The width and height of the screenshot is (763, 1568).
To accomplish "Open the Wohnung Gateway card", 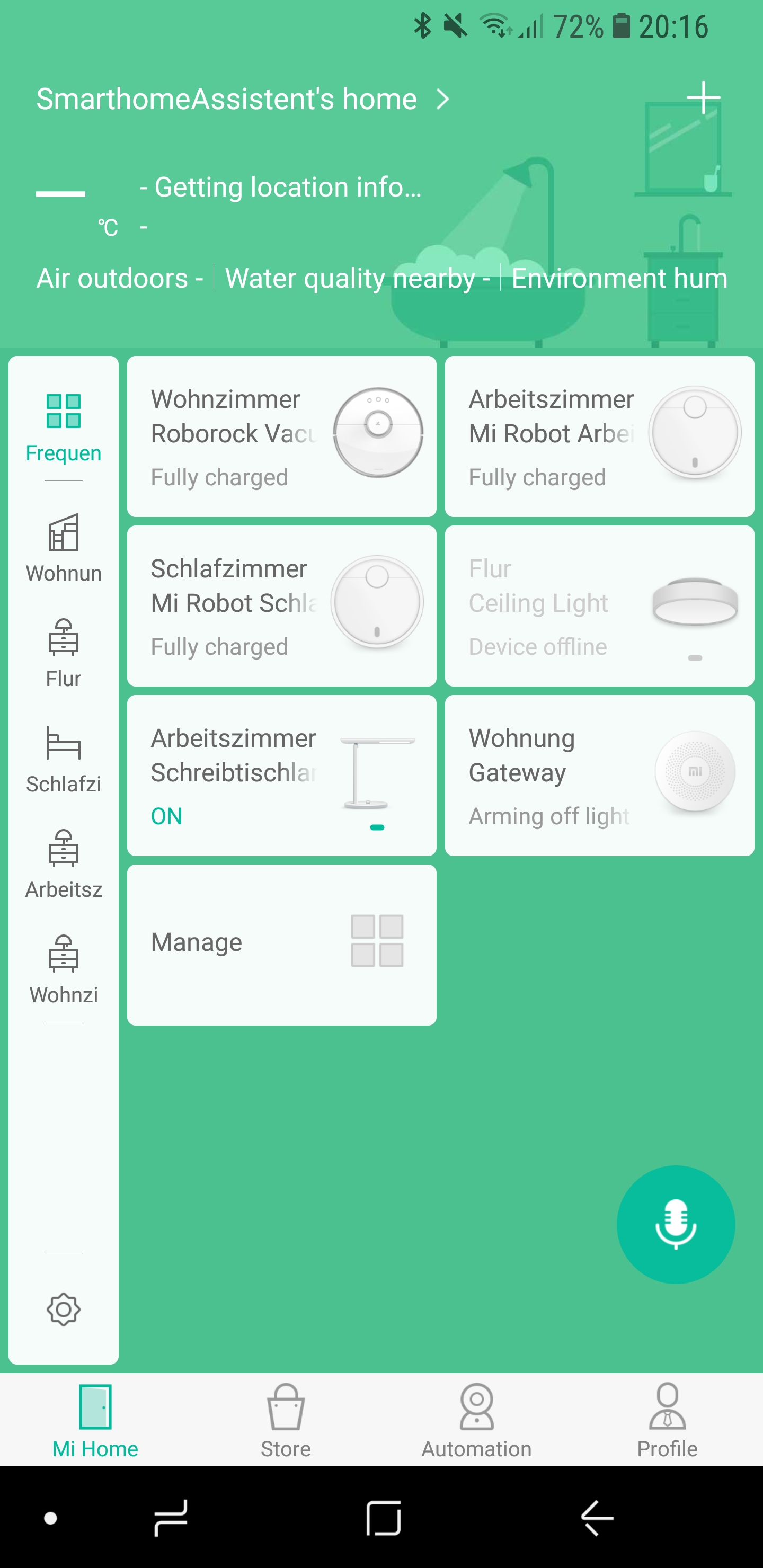I will (x=599, y=775).
